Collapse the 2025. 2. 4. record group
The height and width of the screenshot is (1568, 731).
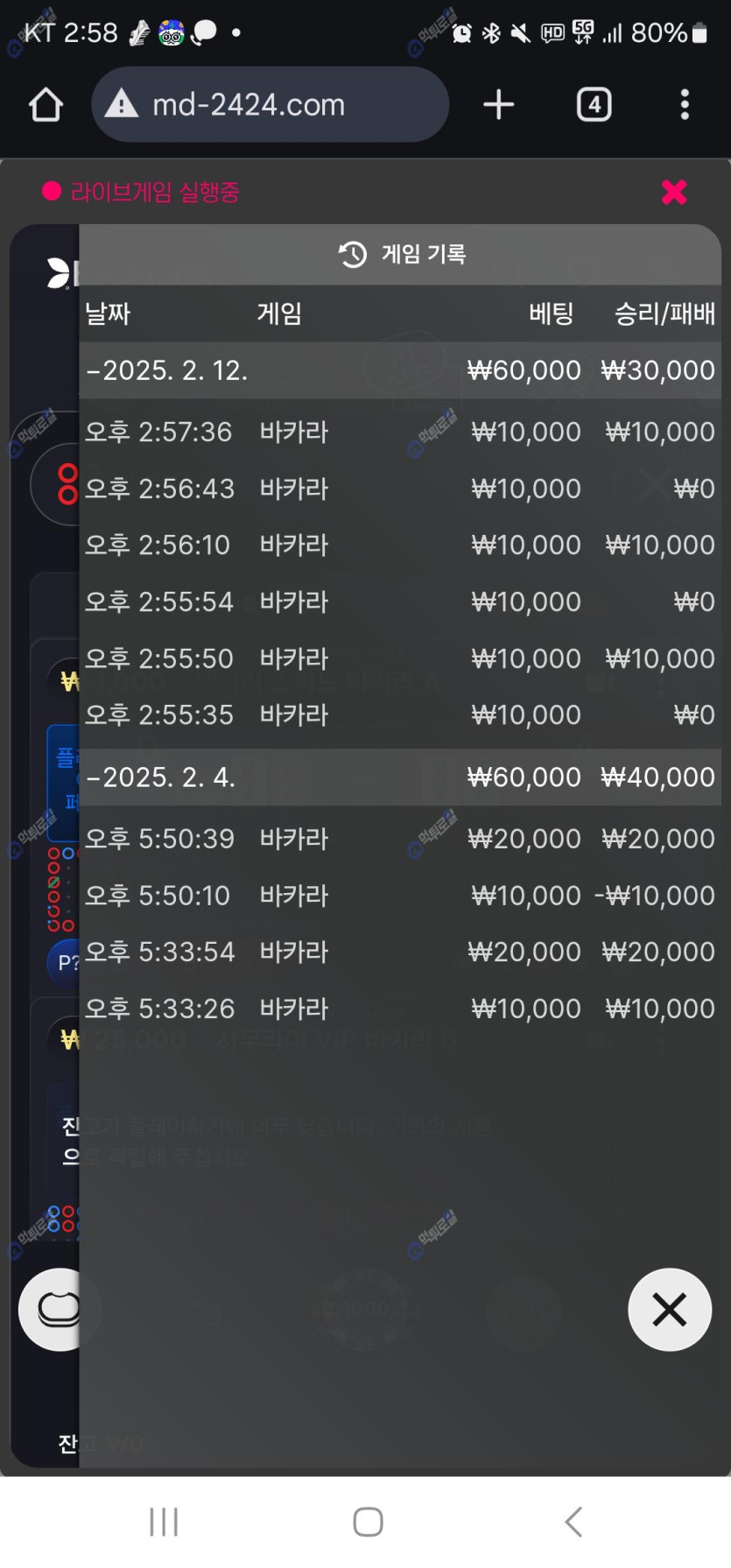[400, 777]
